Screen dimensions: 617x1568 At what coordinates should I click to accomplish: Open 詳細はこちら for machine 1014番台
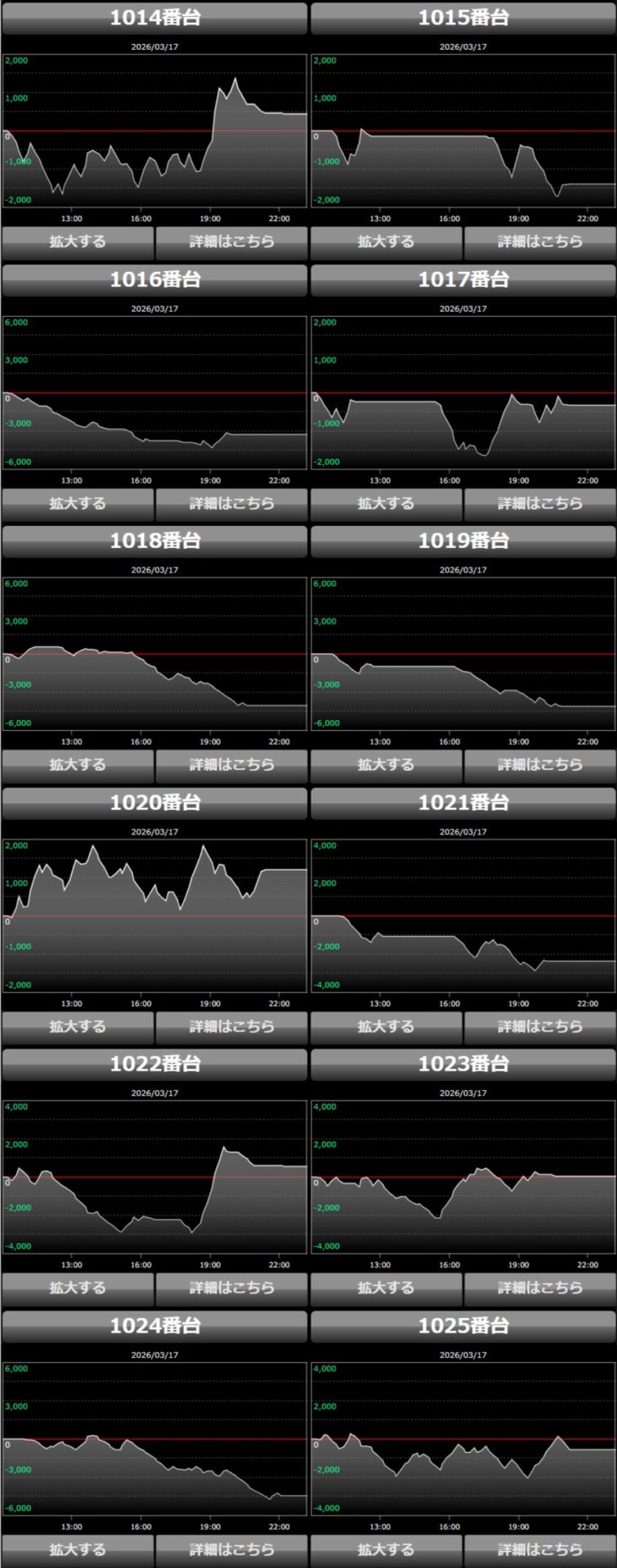point(231,242)
